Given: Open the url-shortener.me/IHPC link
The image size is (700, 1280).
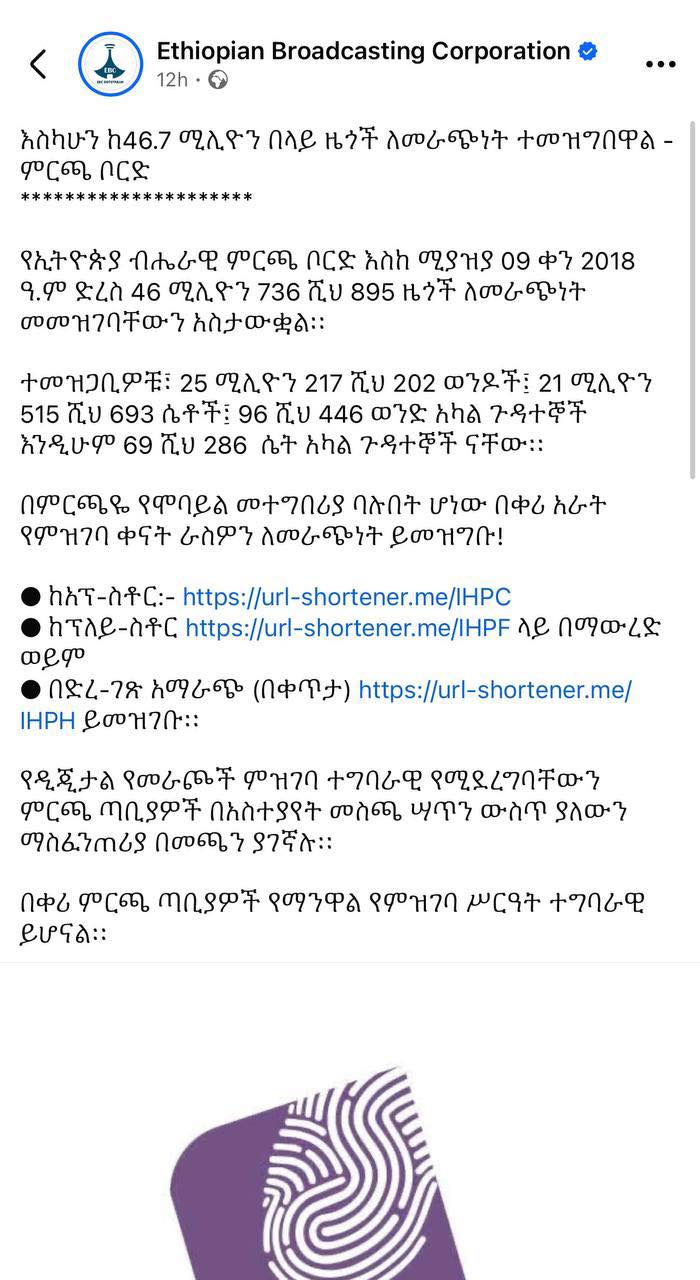Looking at the screenshot, I should click(347, 598).
